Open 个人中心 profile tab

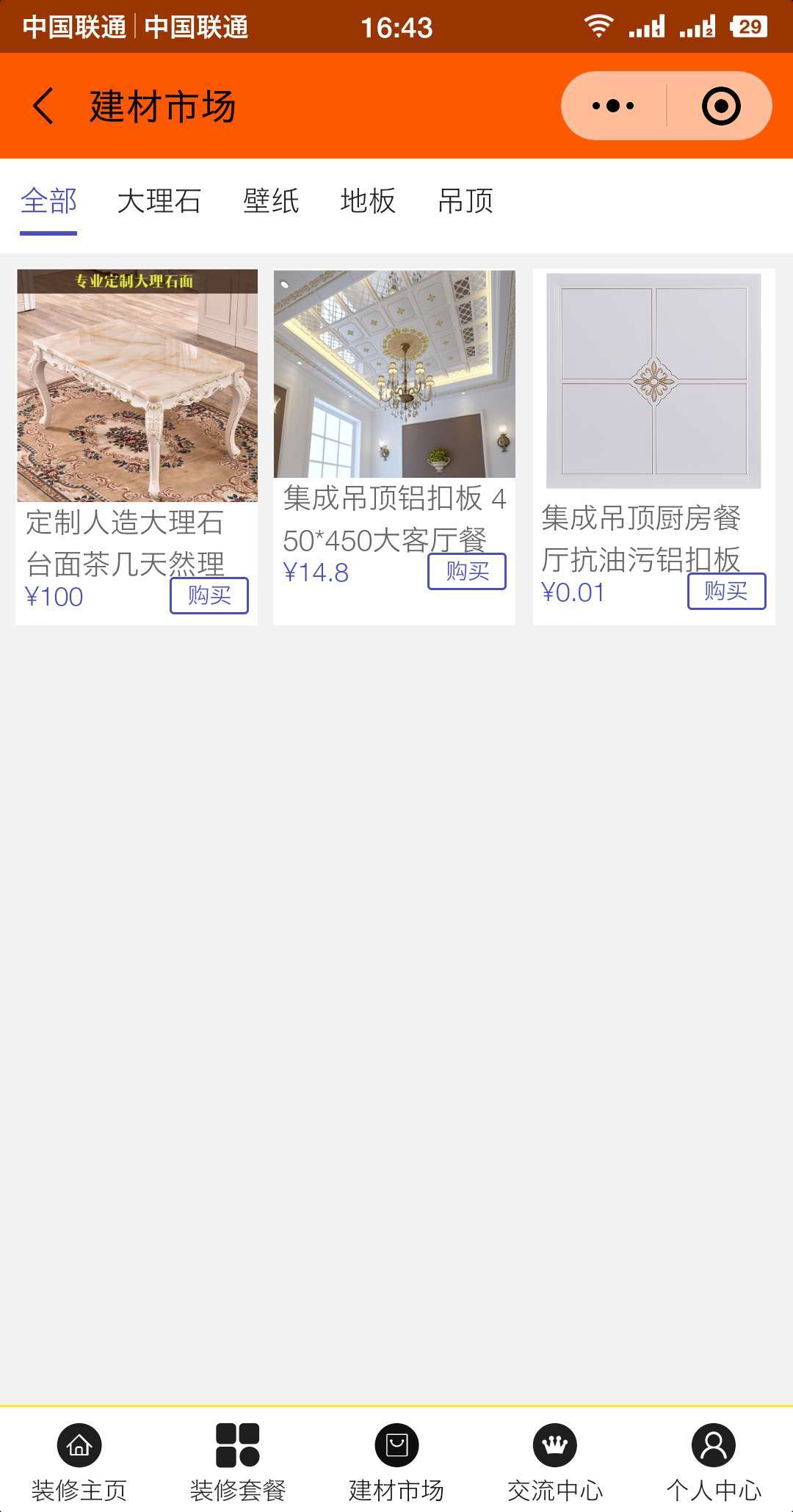[714, 1462]
